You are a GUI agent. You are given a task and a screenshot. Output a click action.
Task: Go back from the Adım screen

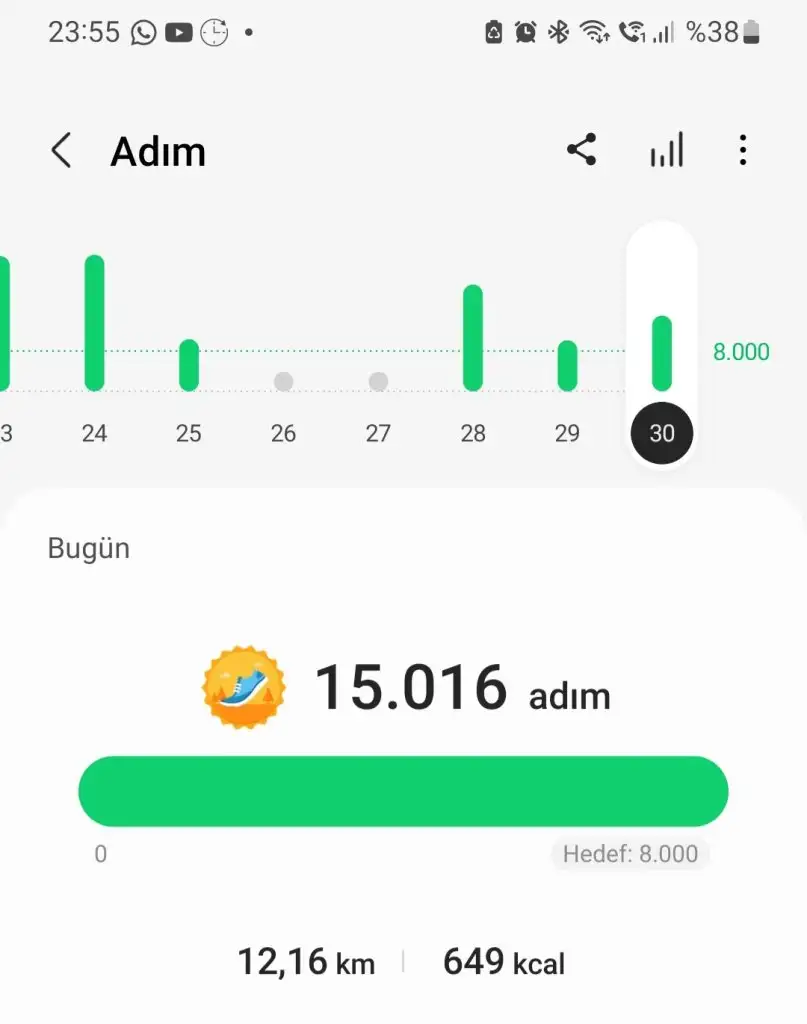click(x=62, y=151)
